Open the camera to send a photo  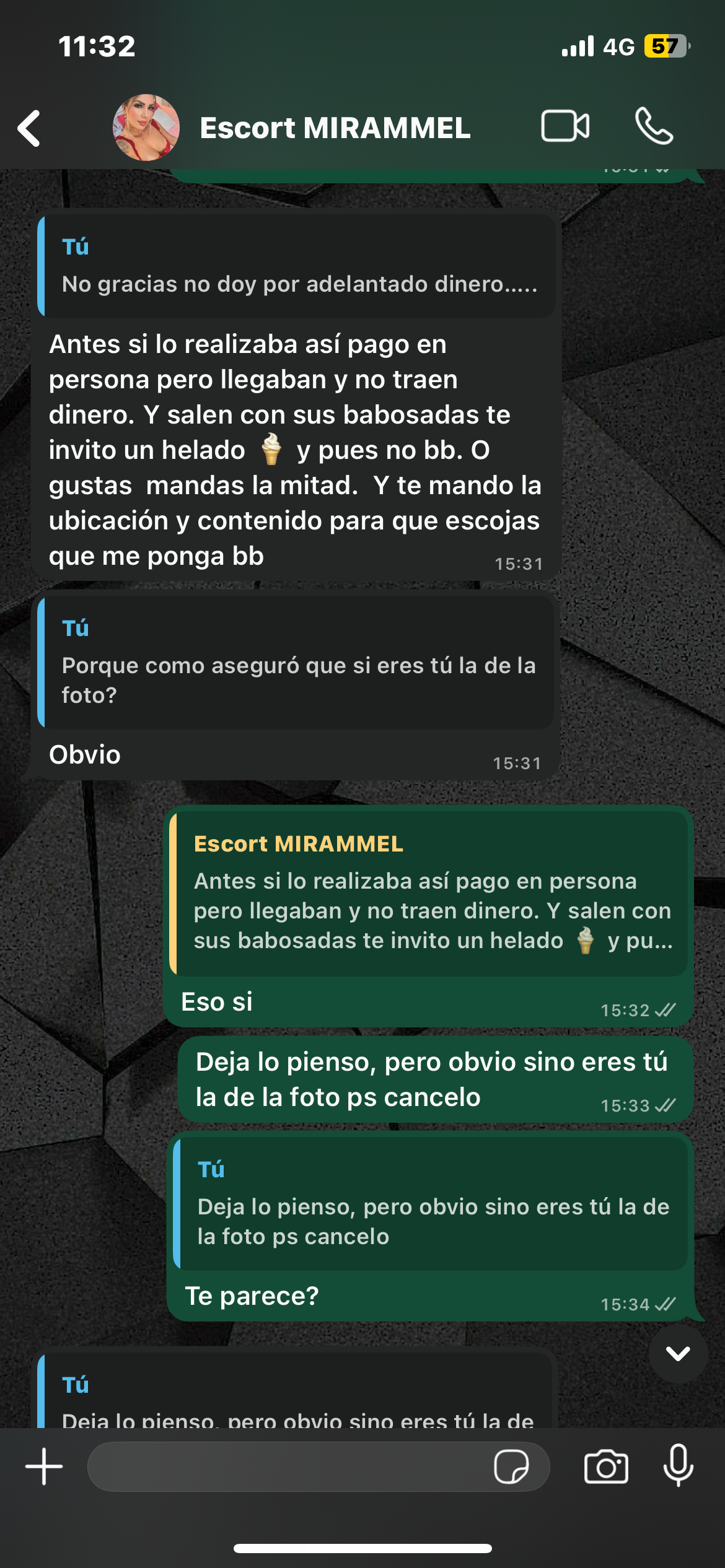coord(605,1466)
